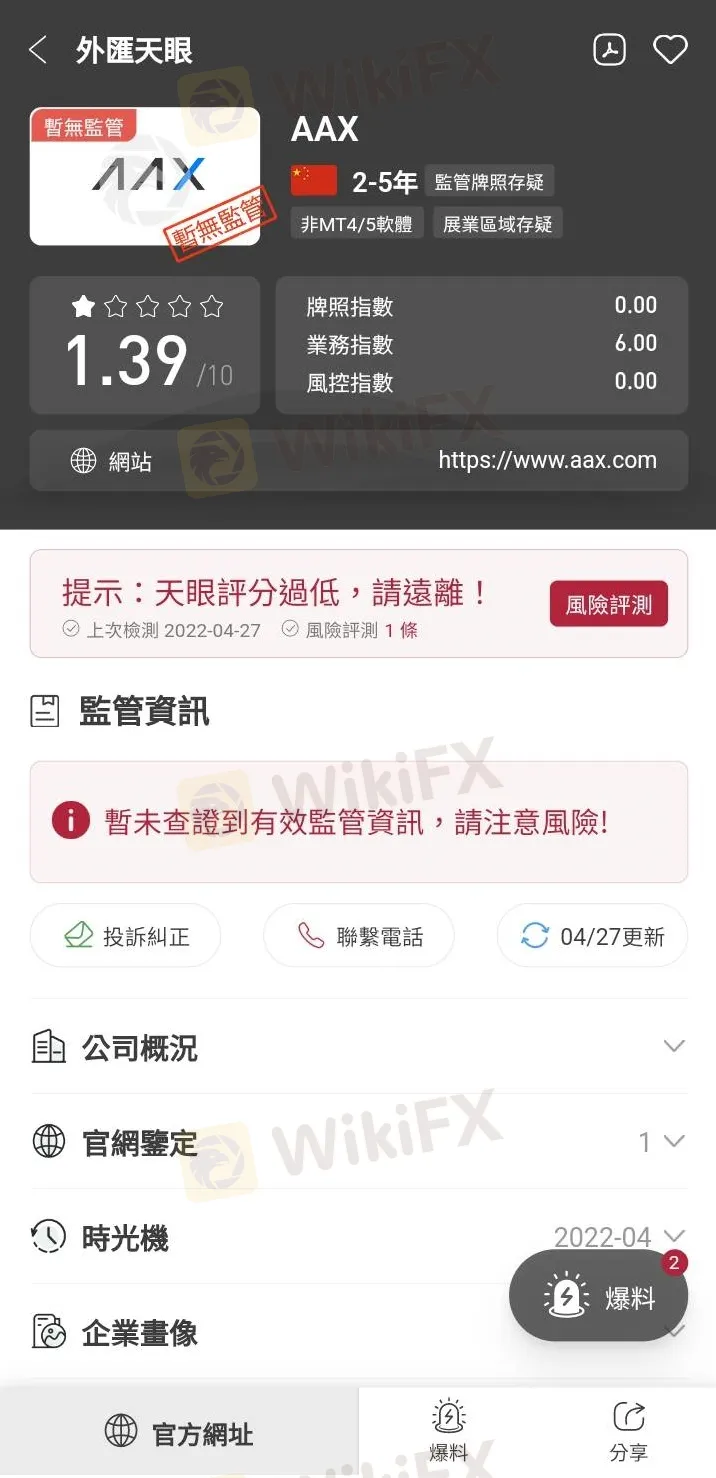Open the PDF export icon
Screen dimensions: 716x1478
[609, 50]
